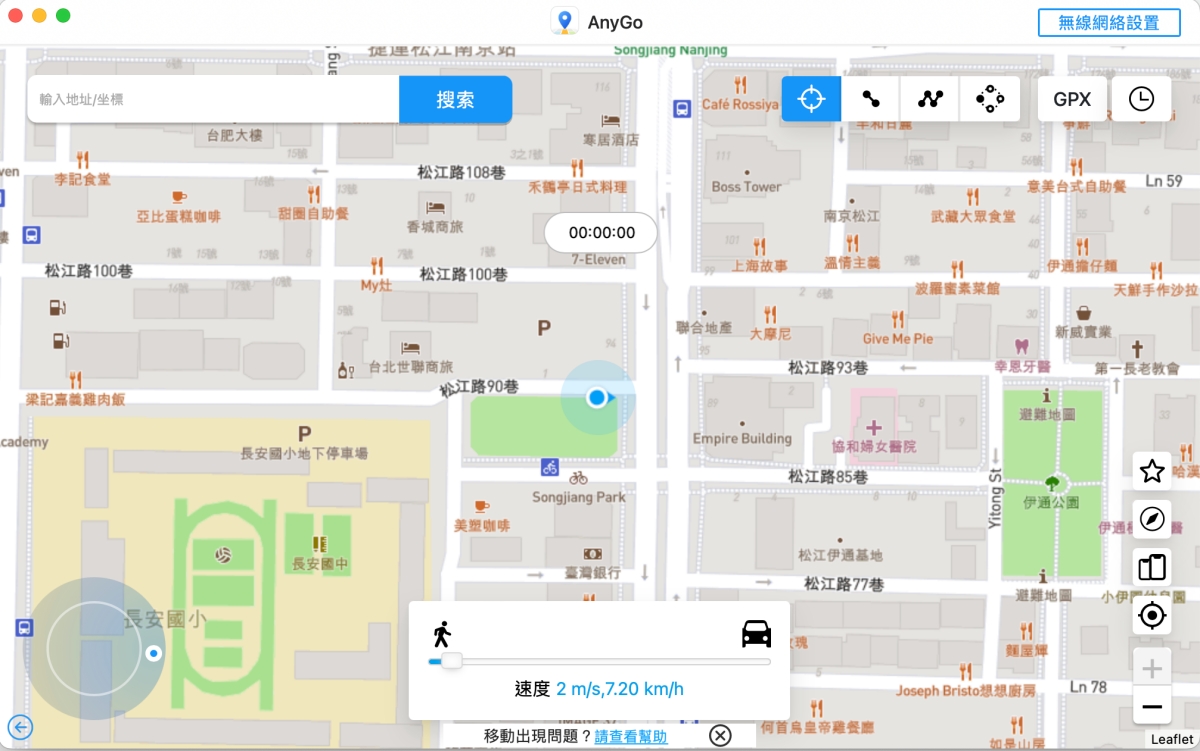Open the history clock icon
Image resolution: width=1200 pixels, height=751 pixels.
coord(1141,99)
